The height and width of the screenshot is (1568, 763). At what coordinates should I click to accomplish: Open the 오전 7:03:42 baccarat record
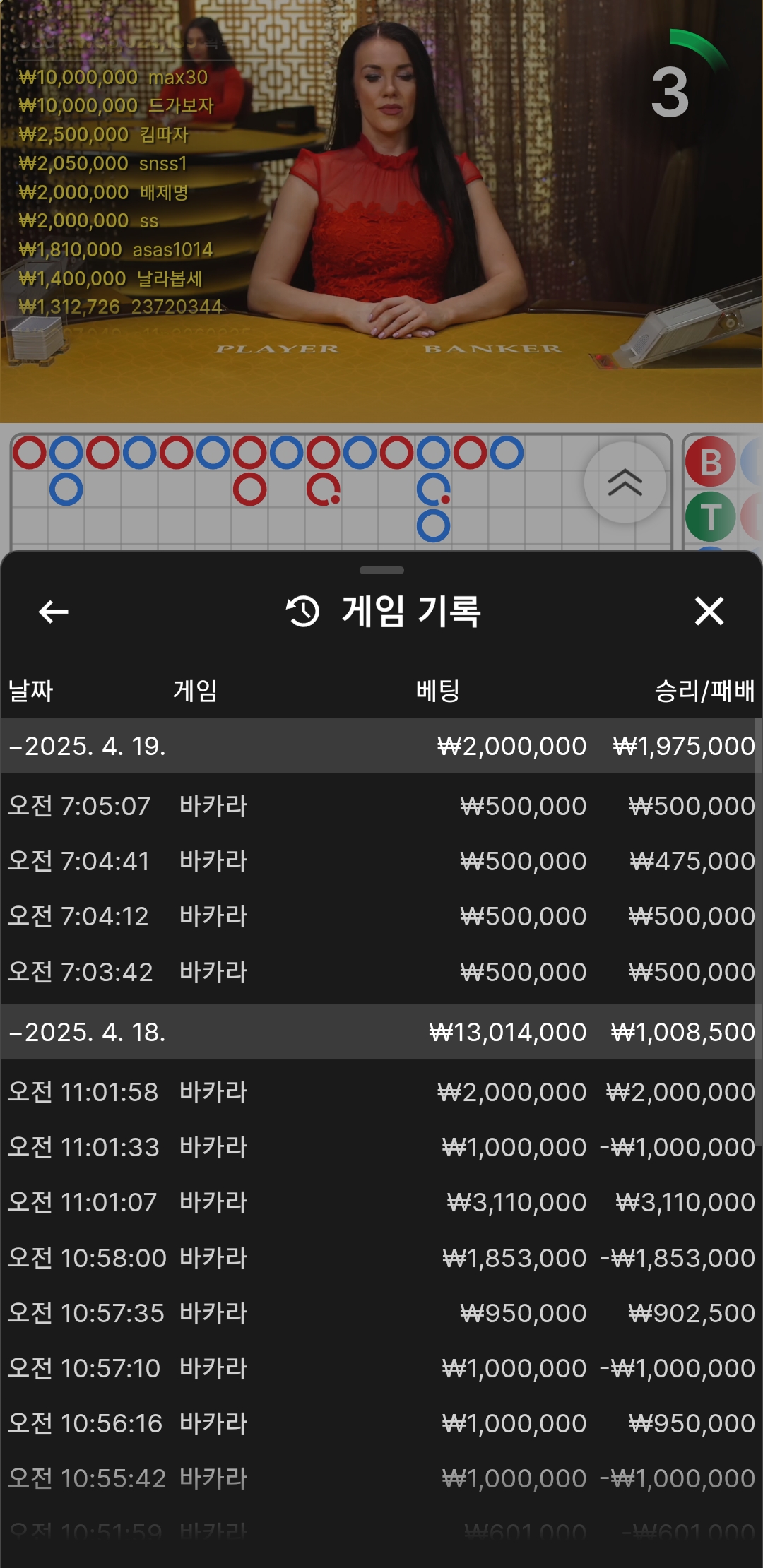point(381,972)
